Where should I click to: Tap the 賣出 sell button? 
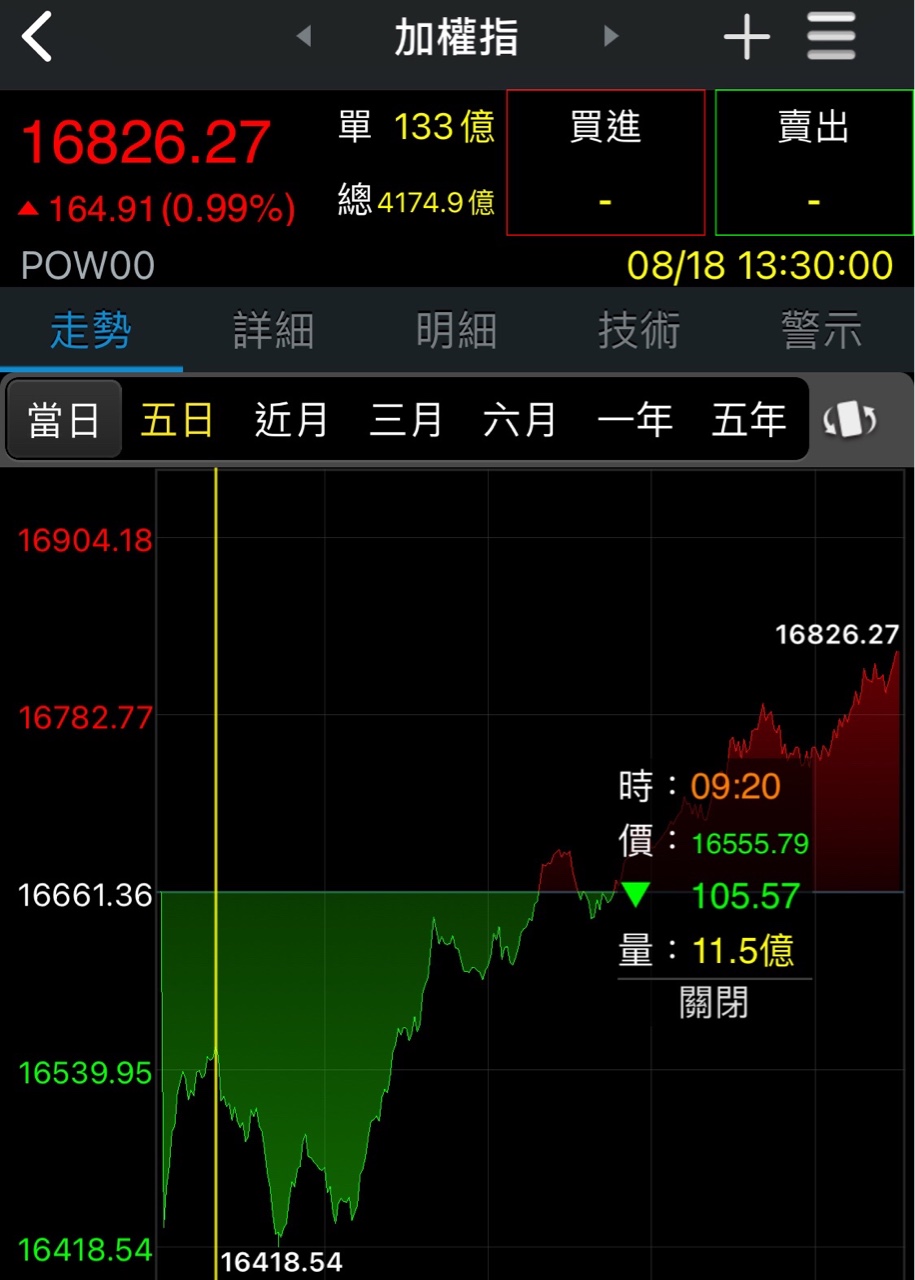[814, 162]
